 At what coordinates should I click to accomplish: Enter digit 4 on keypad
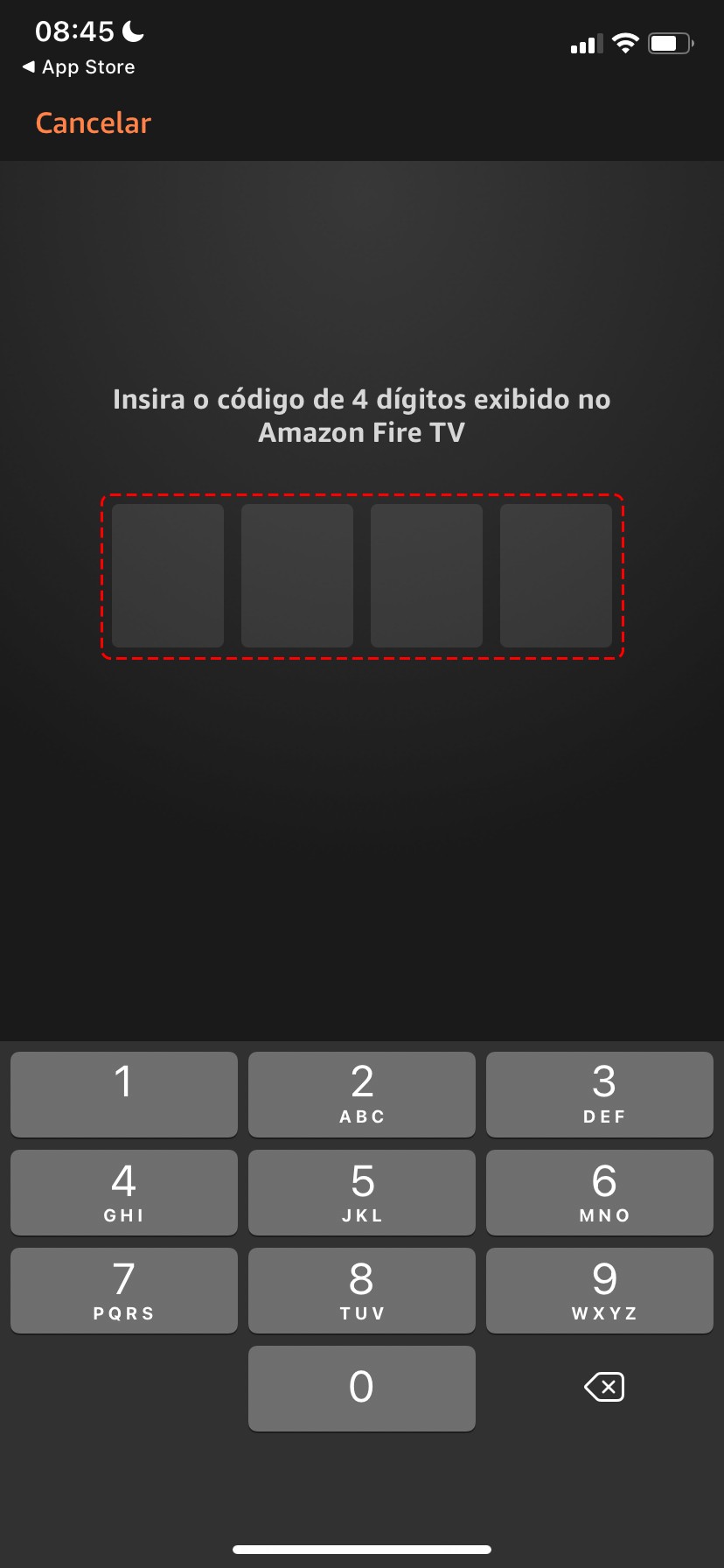click(124, 1192)
